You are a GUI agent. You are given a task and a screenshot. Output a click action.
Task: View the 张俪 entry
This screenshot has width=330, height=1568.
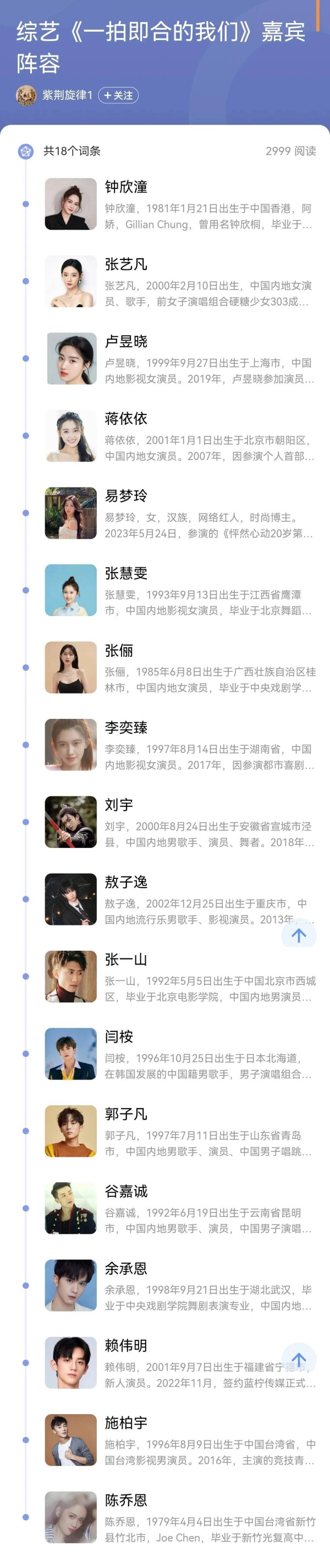click(x=180, y=668)
